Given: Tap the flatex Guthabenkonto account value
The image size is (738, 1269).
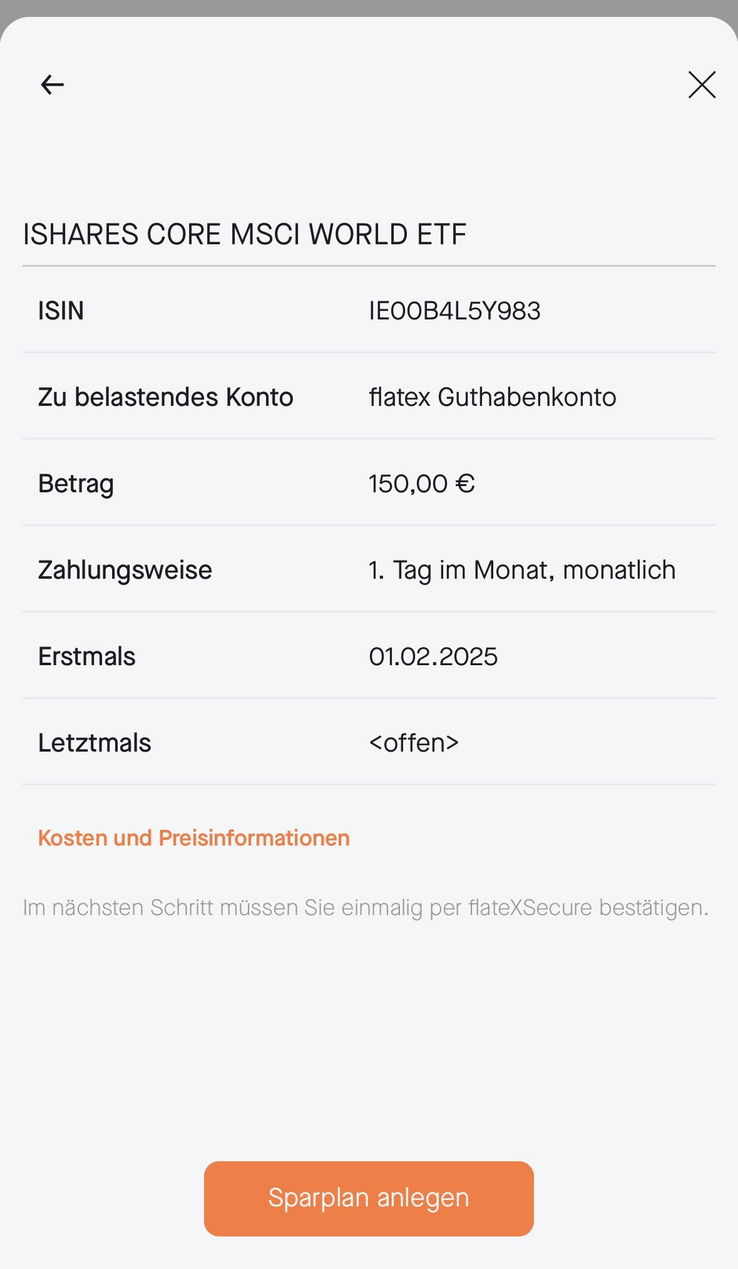Looking at the screenshot, I should point(492,397).
